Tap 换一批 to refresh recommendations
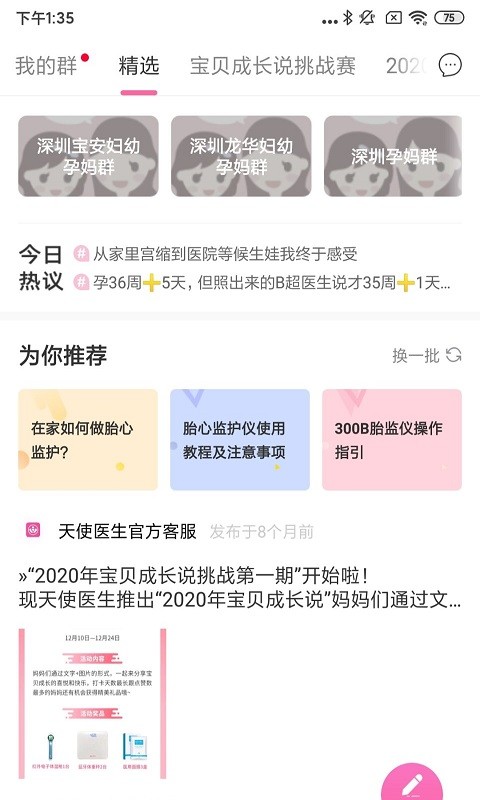The image size is (480, 800). pos(427,355)
